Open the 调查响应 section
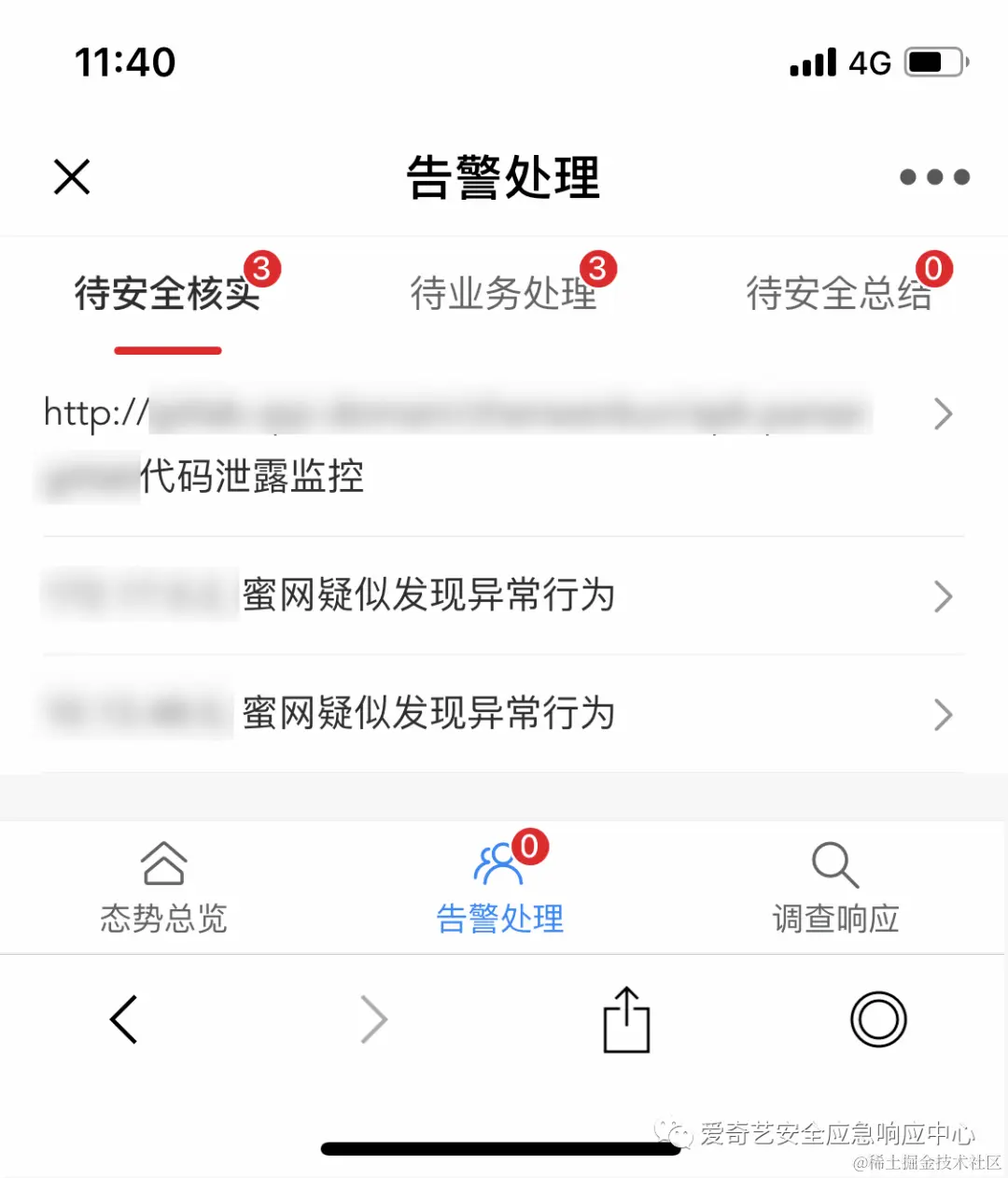This screenshot has height=1178, width=1008. pyautogui.click(x=835, y=888)
